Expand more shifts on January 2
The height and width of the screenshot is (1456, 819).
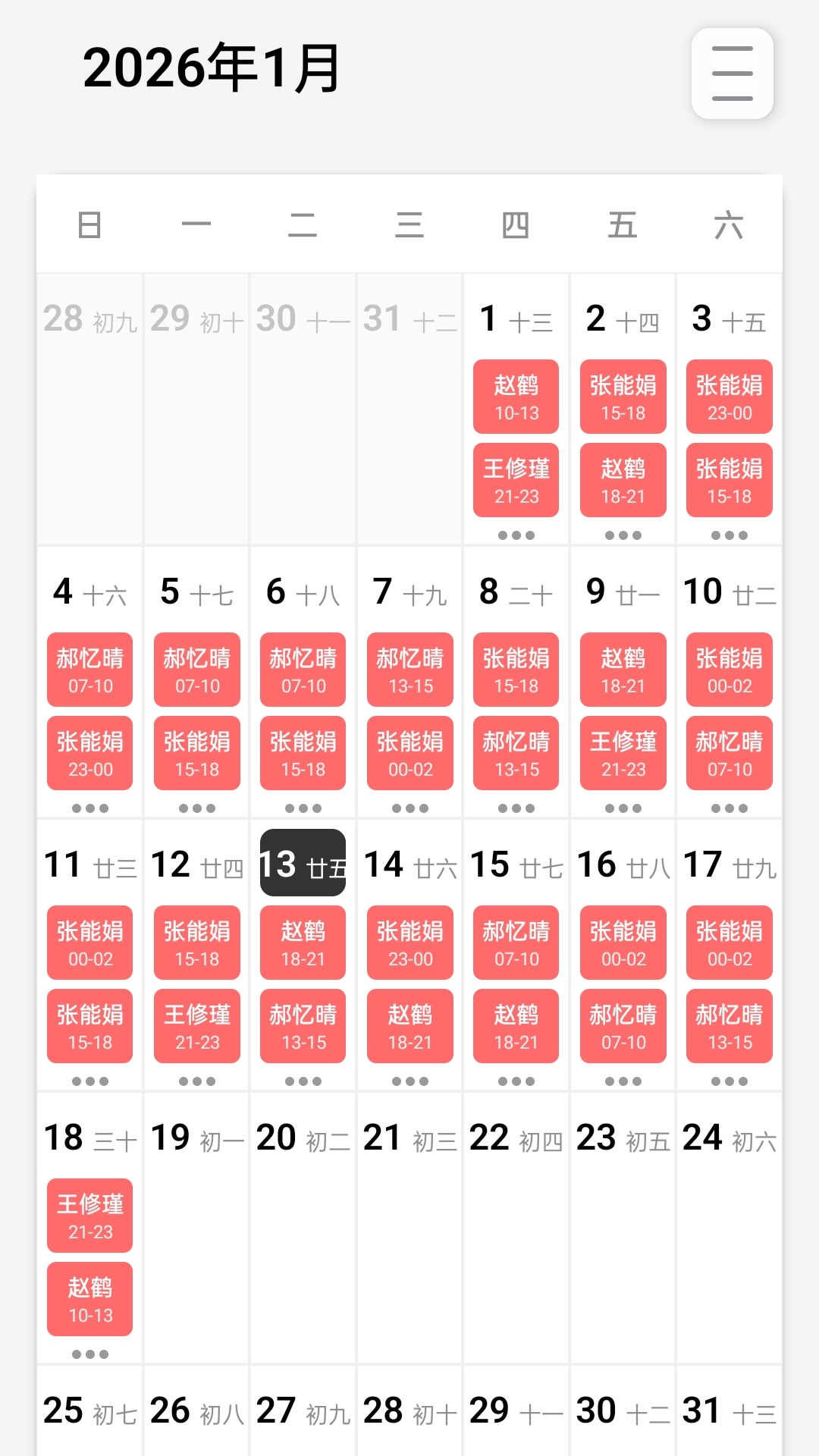click(x=623, y=535)
